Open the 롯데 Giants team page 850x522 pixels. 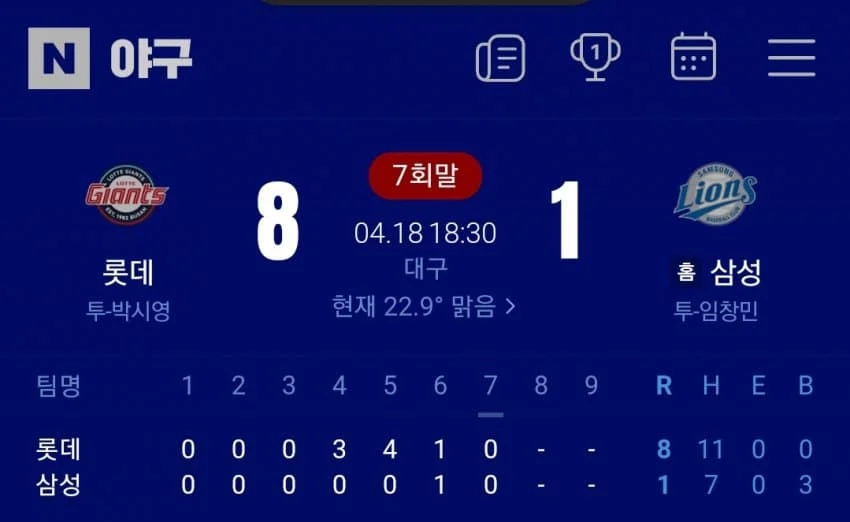tap(127, 196)
